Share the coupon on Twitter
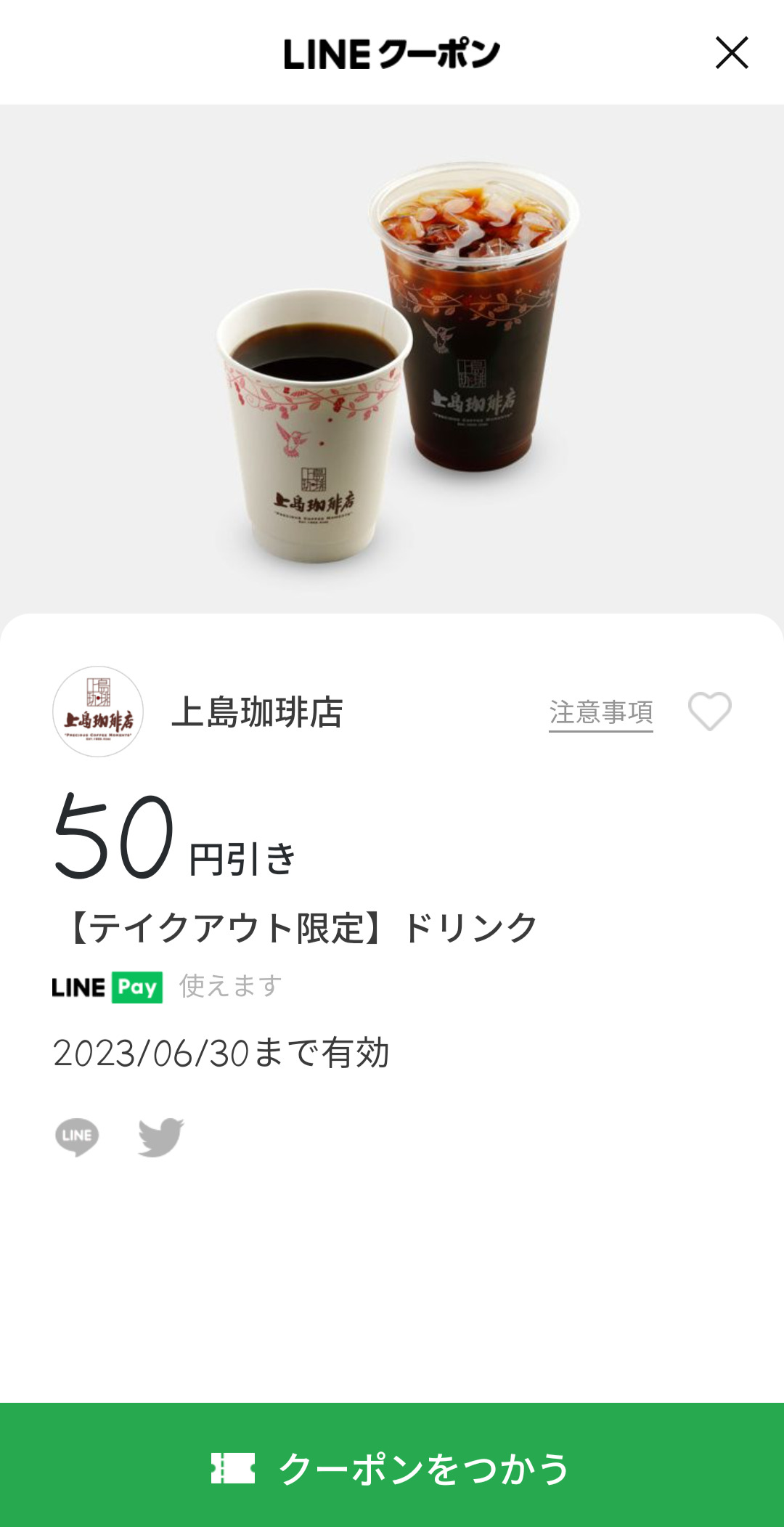Screen dimensions: 784x1527 tap(160, 1136)
